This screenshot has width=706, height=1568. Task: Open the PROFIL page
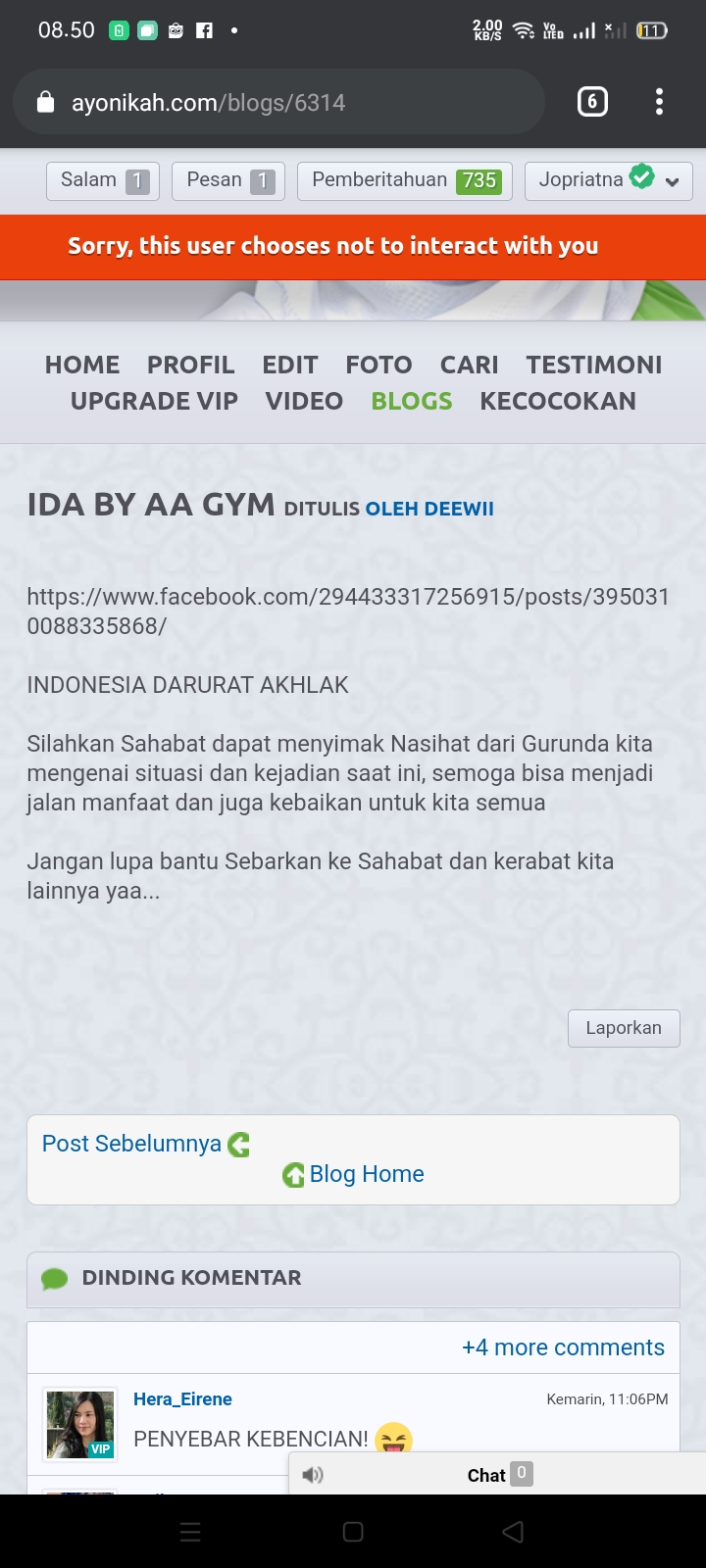190,365
